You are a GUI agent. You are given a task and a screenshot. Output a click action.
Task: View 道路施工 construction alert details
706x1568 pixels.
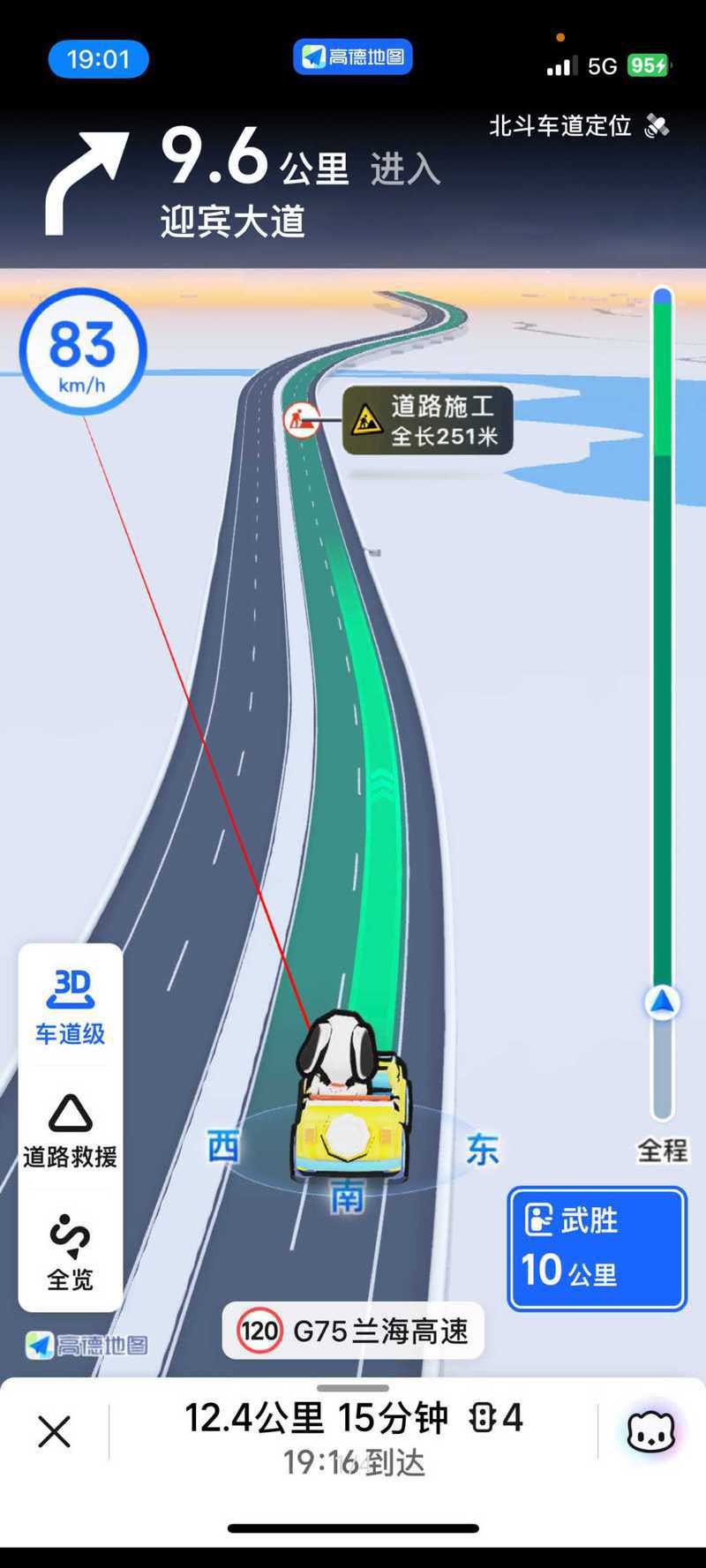click(427, 420)
